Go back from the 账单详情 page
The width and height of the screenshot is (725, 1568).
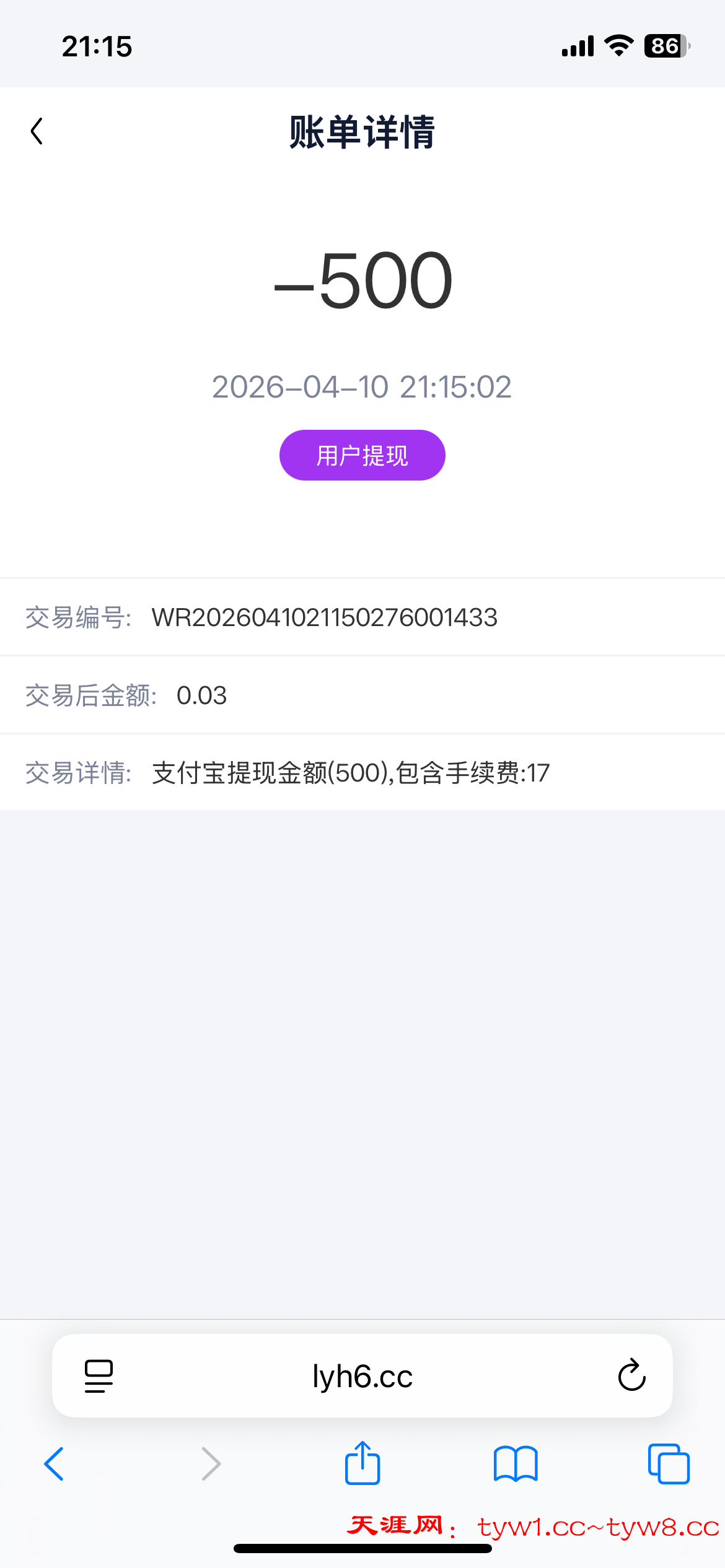[x=37, y=131]
